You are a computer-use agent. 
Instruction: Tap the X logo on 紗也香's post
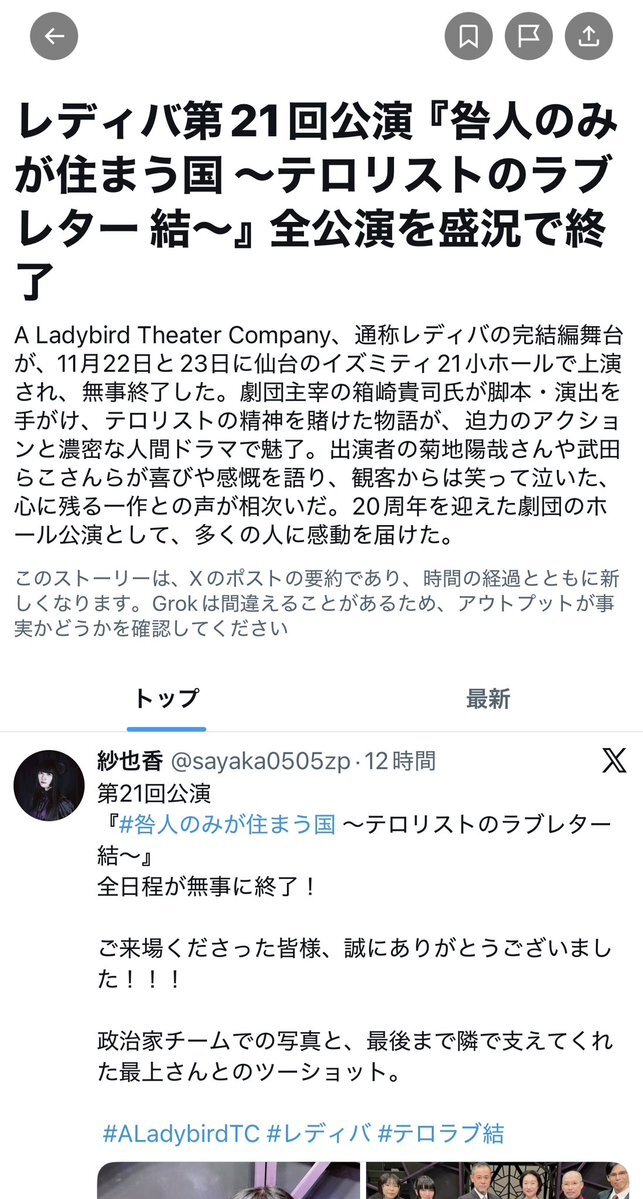pyautogui.click(x=614, y=761)
